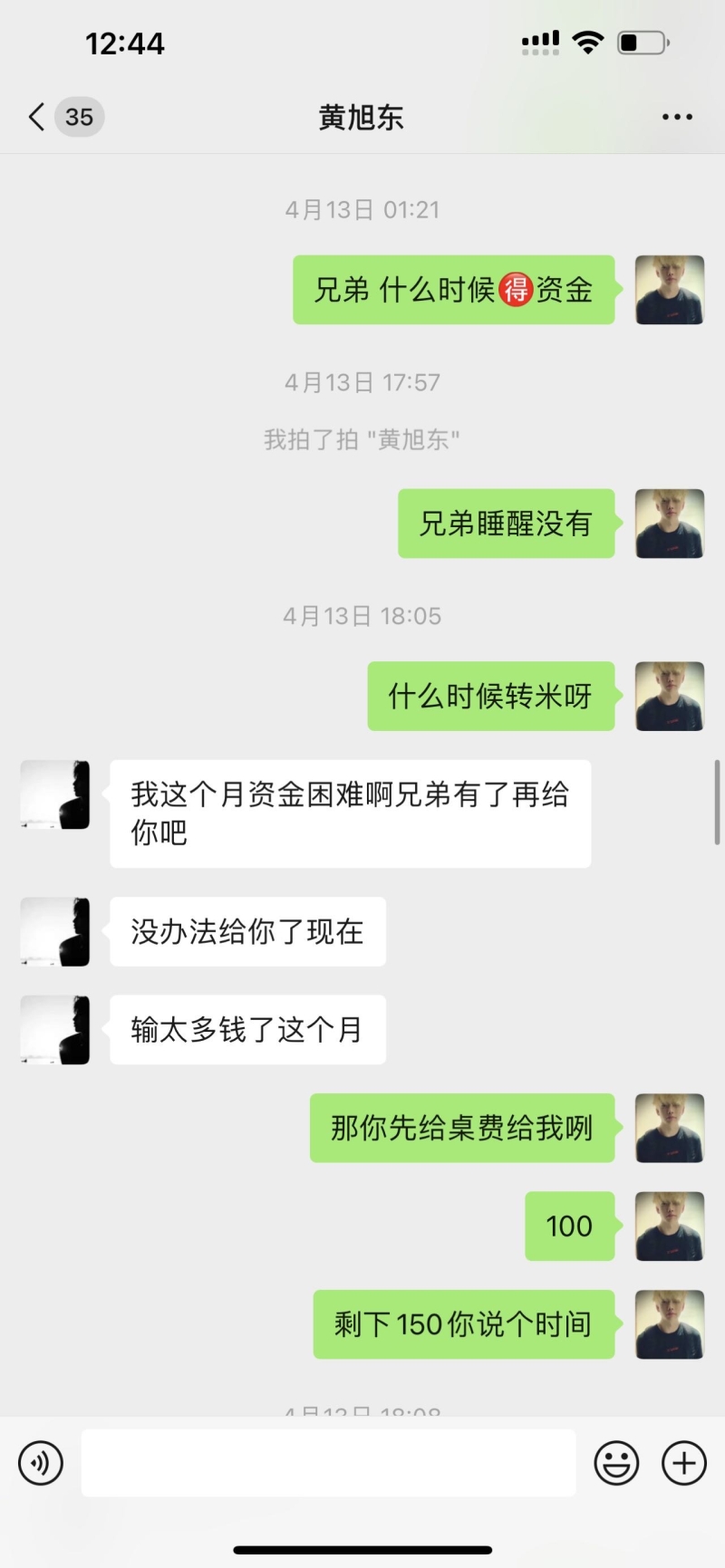Open the three-dot chat info menu
This screenshot has height=1568, width=725.
tap(677, 117)
